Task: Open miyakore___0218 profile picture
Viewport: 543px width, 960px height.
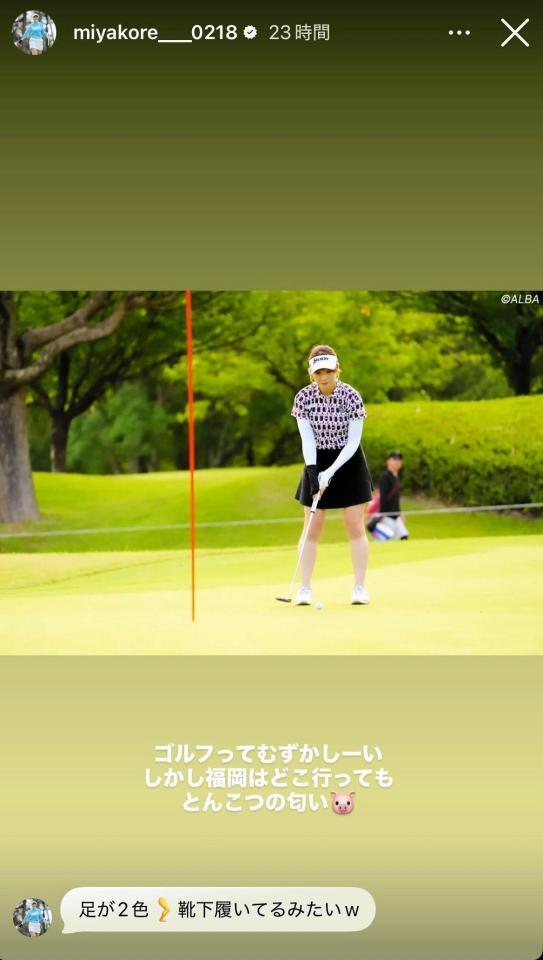Action: [x=34, y=32]
